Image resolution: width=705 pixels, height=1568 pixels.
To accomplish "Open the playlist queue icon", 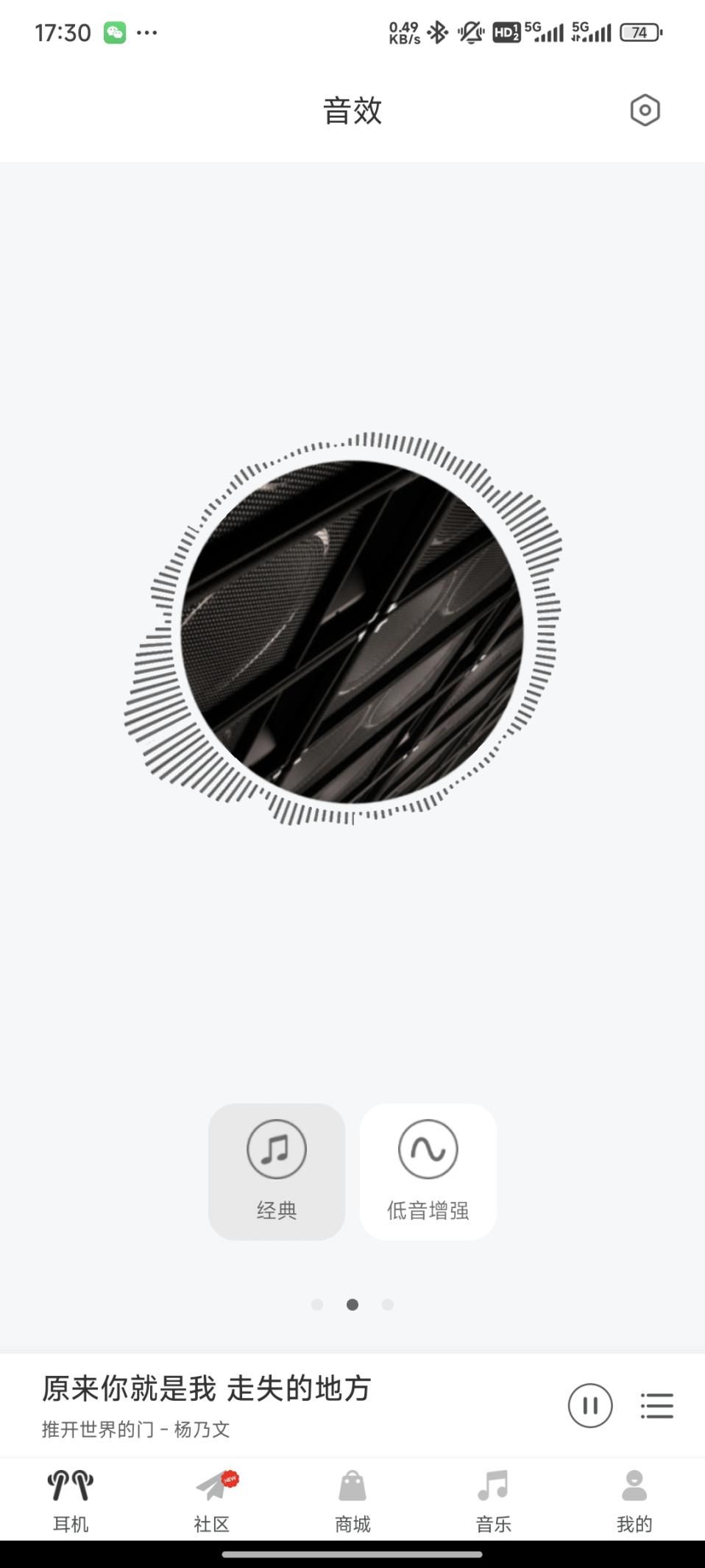I will coord(656,1405).
